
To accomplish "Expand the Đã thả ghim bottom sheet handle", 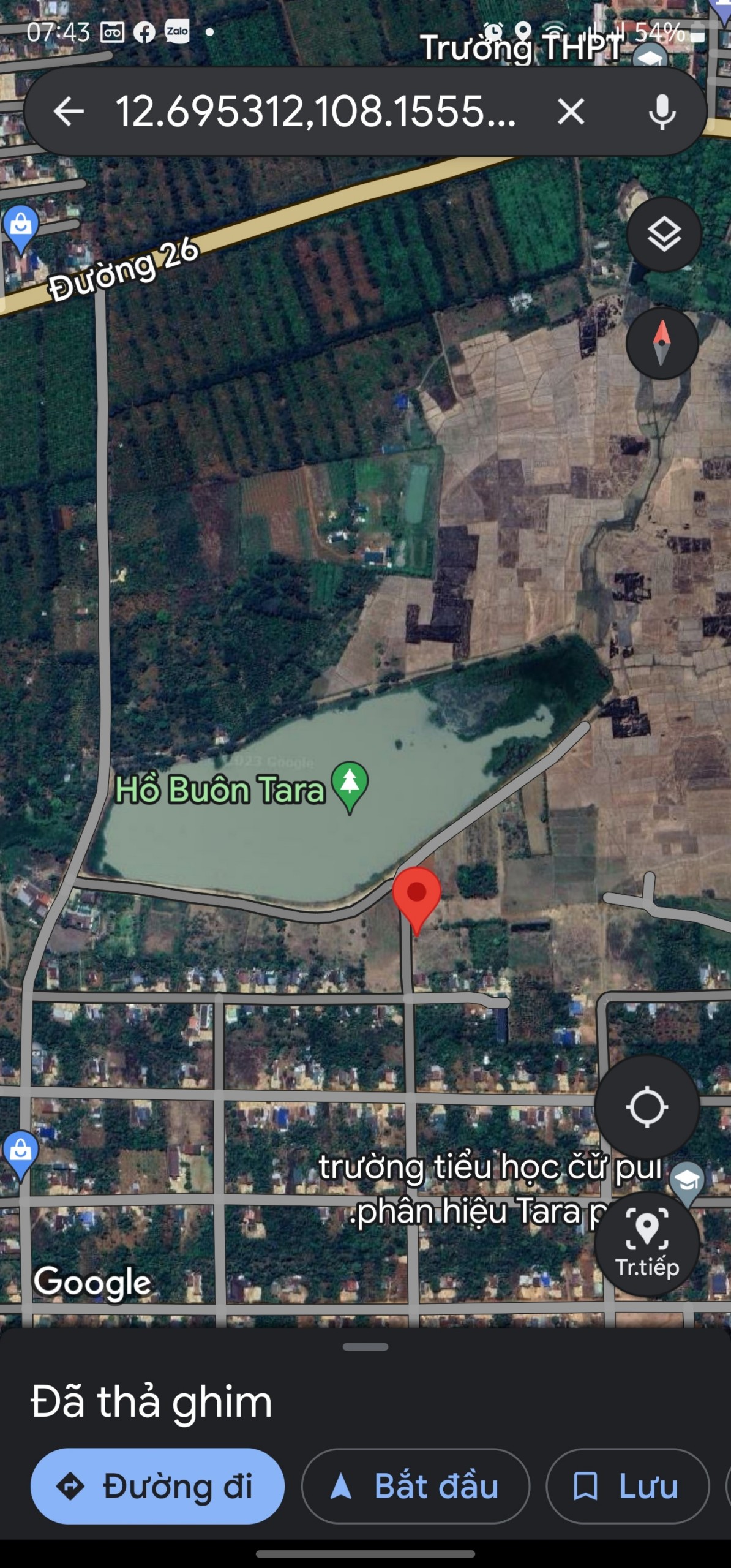I will [365, 1347].
